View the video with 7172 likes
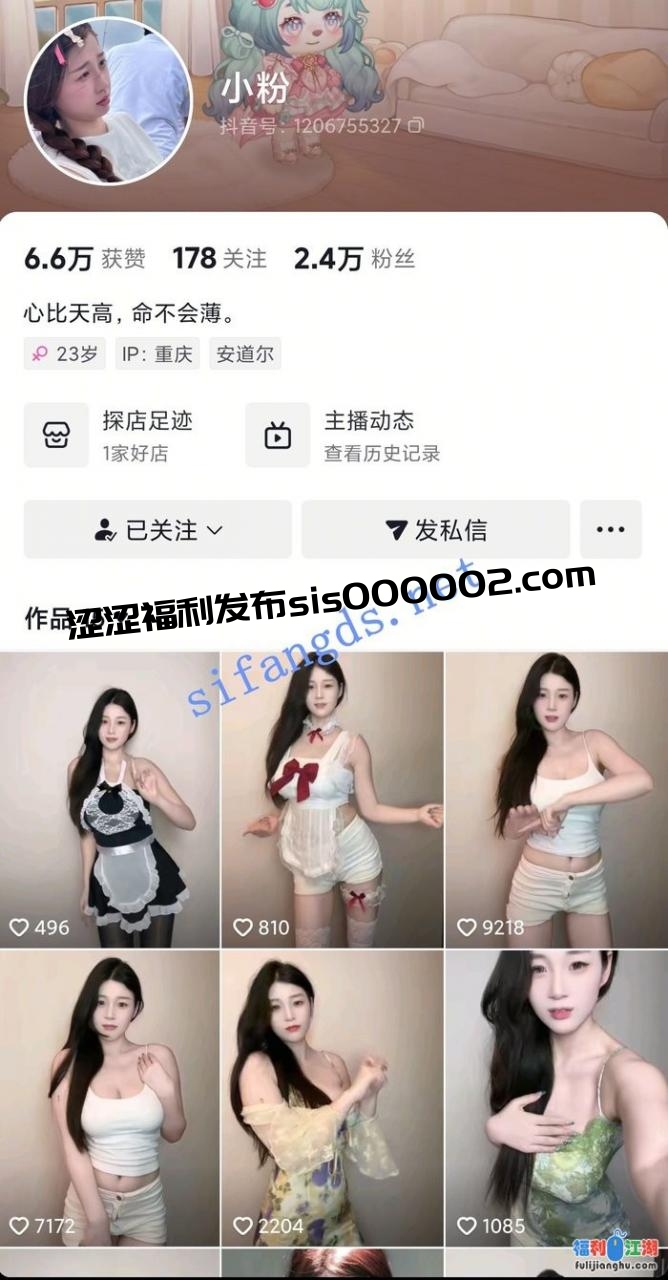The width and height of the screenshot is (668, 1280). pyautogui.click(x=109, y=1095)
